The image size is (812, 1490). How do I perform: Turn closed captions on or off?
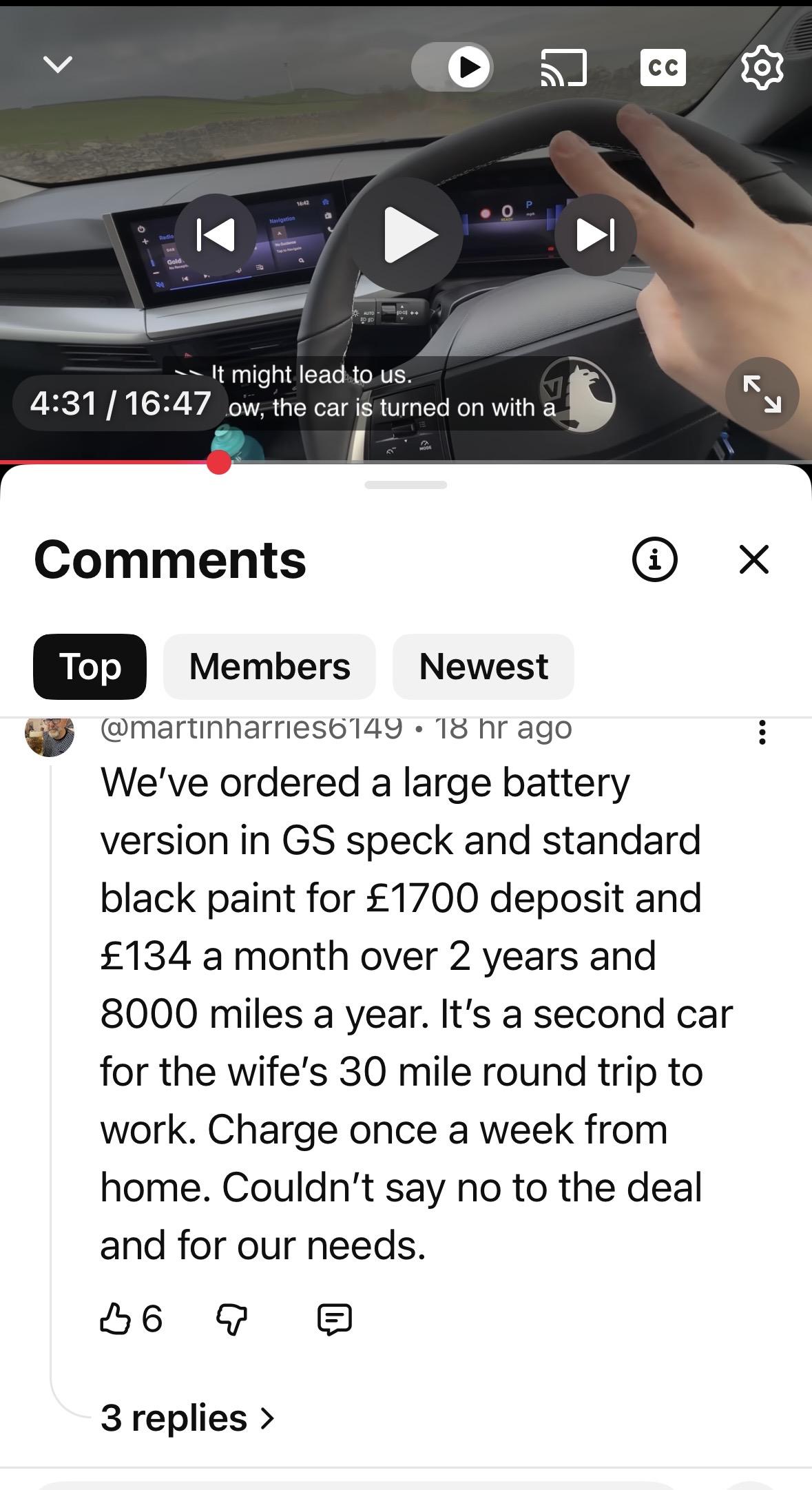pyautogui.click(x=663, y=68)
